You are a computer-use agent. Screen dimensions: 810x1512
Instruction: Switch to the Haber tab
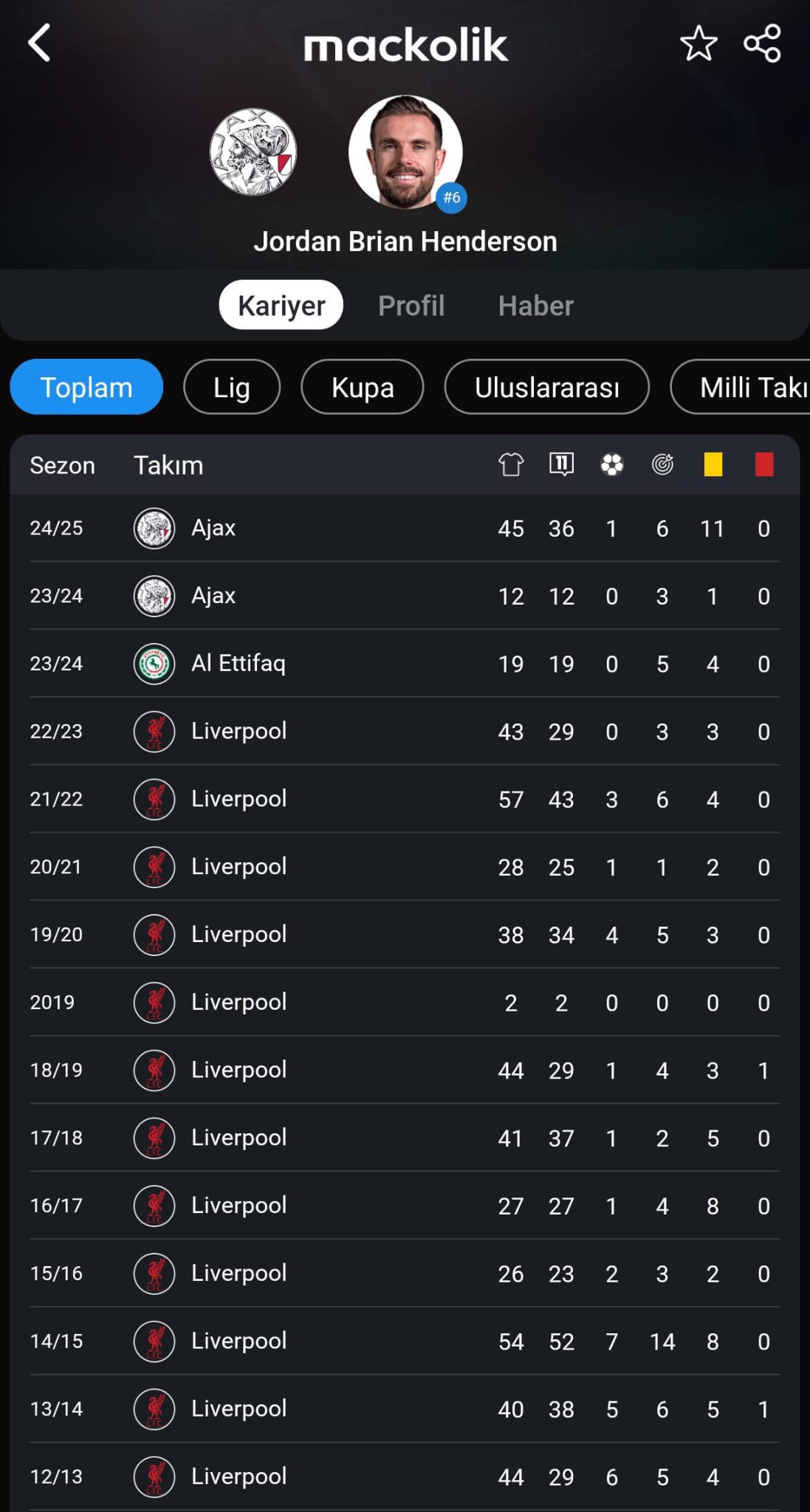tap(536, 306)
